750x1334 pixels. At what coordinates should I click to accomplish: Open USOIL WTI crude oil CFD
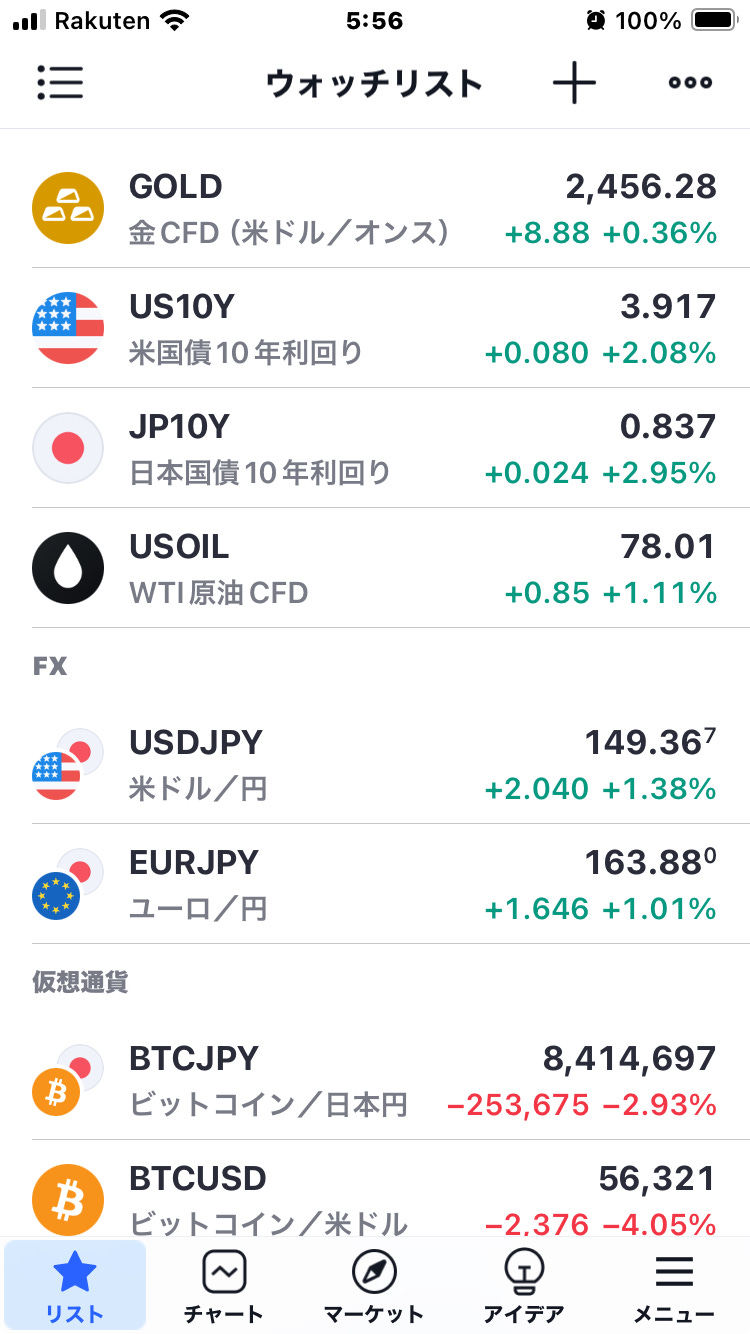(375, 568)
